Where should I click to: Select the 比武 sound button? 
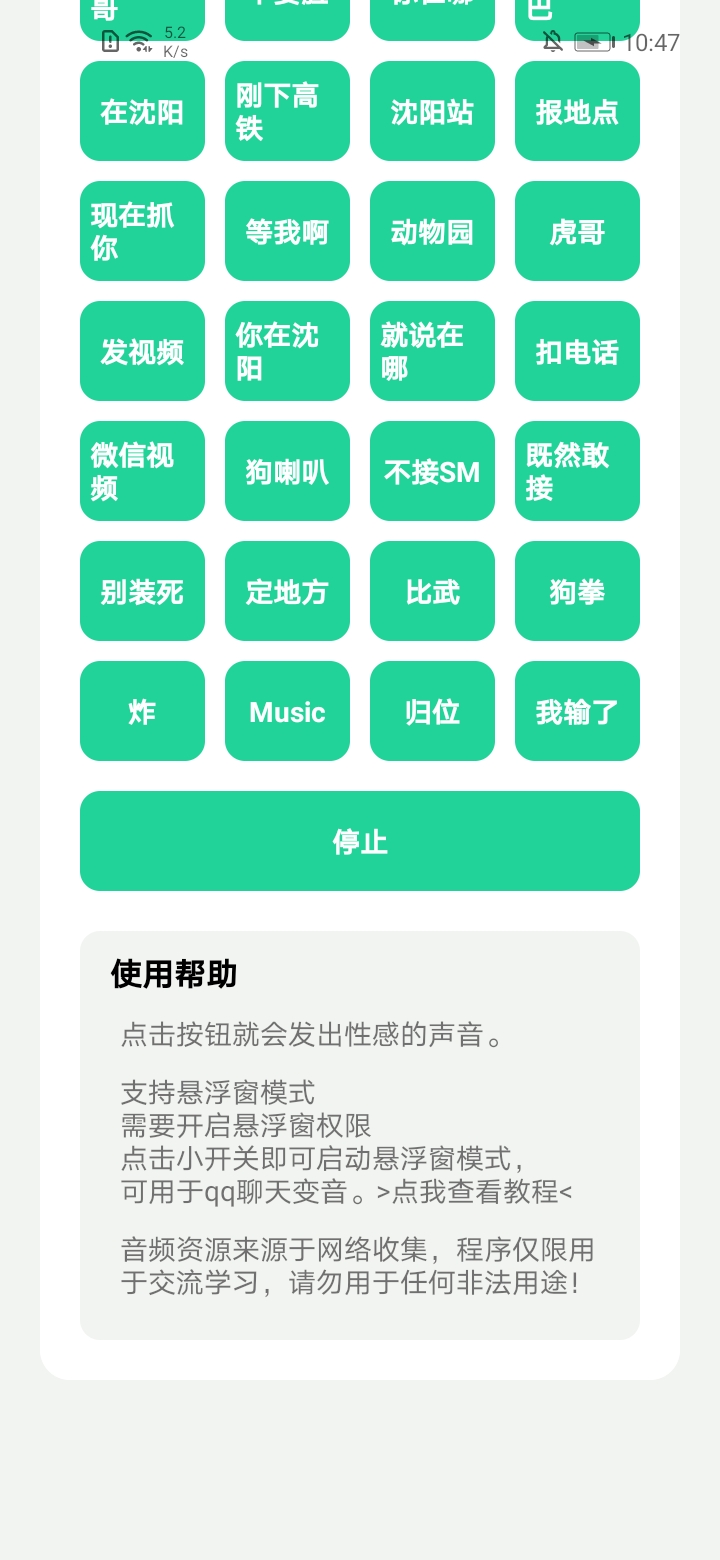point(432,591)
